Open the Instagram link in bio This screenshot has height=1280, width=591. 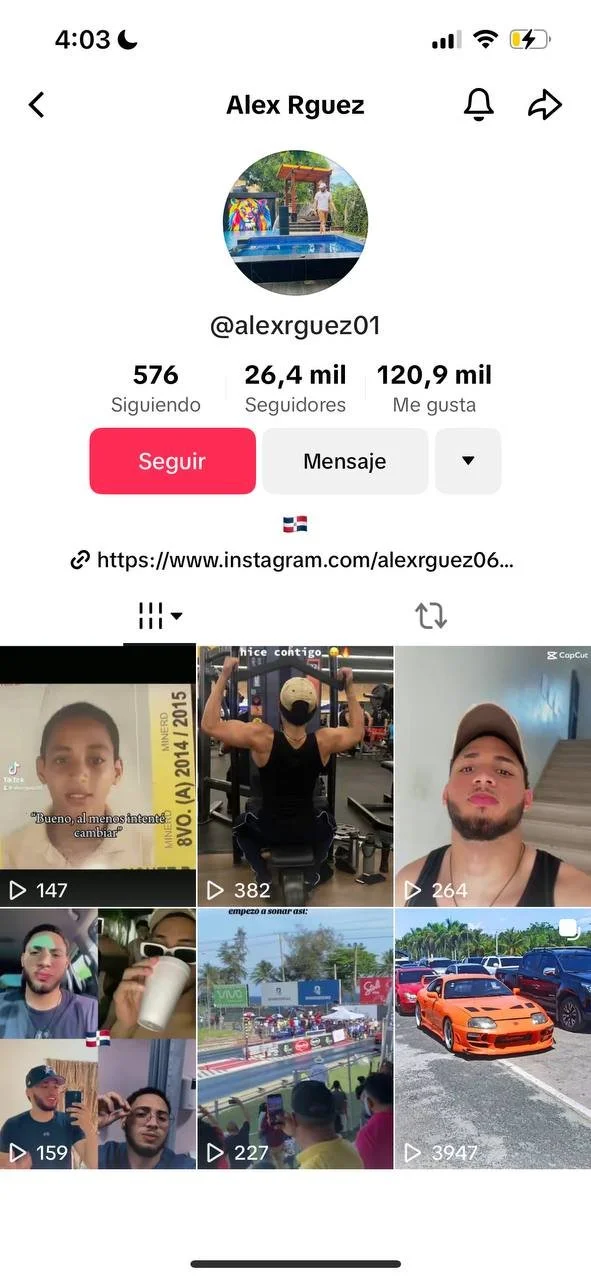coord(292,560)
